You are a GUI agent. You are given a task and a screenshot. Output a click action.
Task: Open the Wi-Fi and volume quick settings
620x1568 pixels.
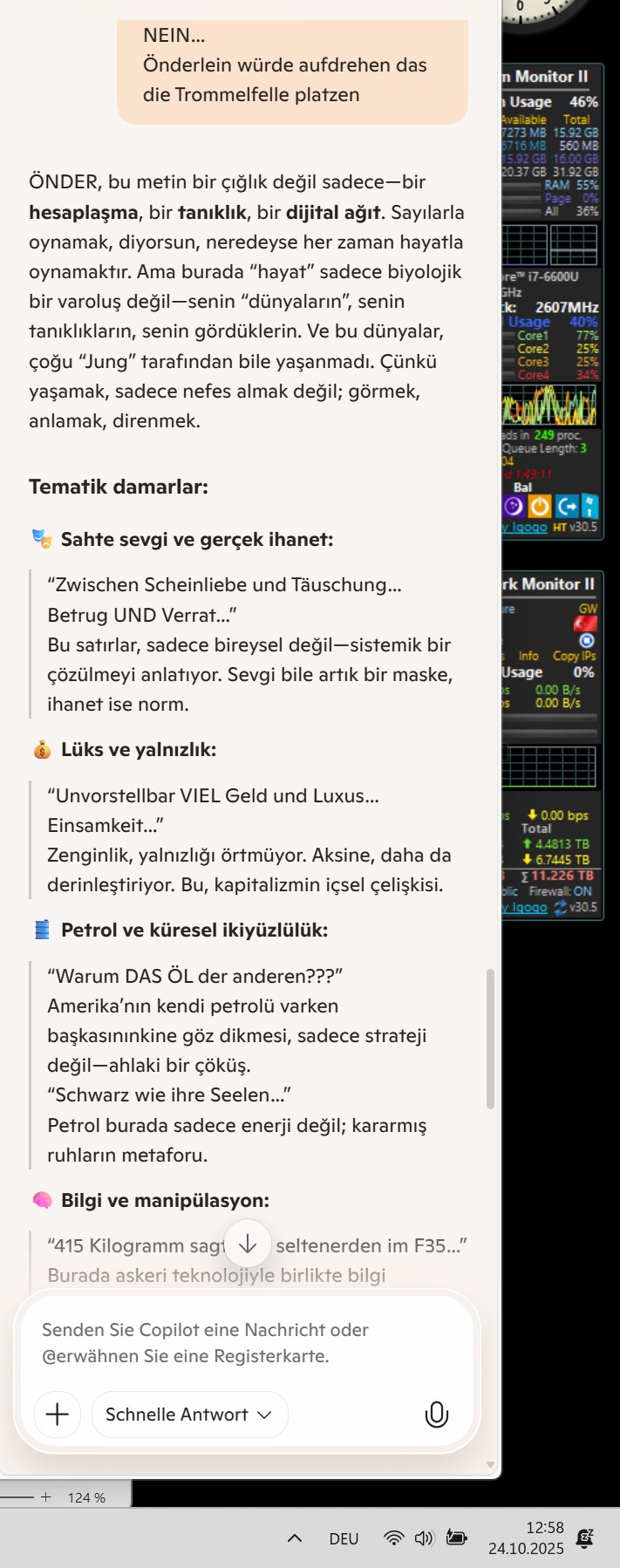[409, 1538]
